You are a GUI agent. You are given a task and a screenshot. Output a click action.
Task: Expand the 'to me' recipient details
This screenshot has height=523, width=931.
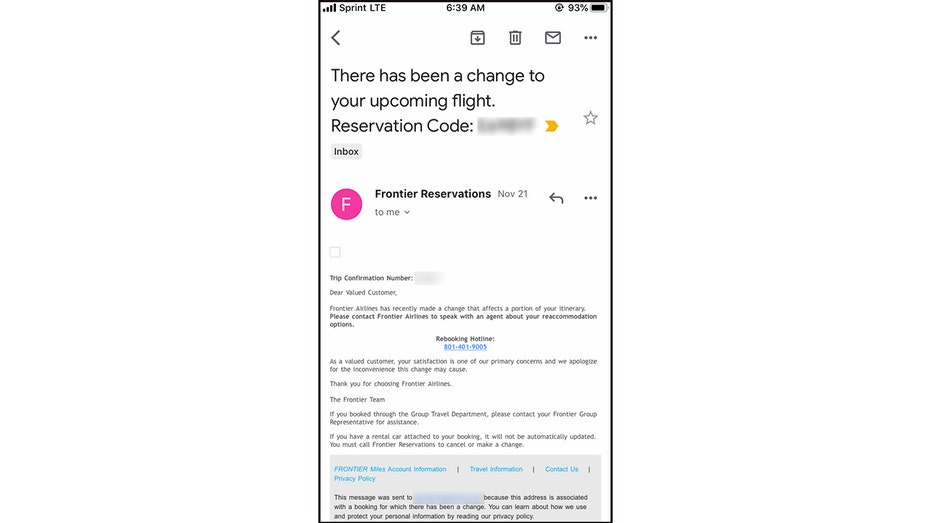pyautogui.click(x=393, y=212)
